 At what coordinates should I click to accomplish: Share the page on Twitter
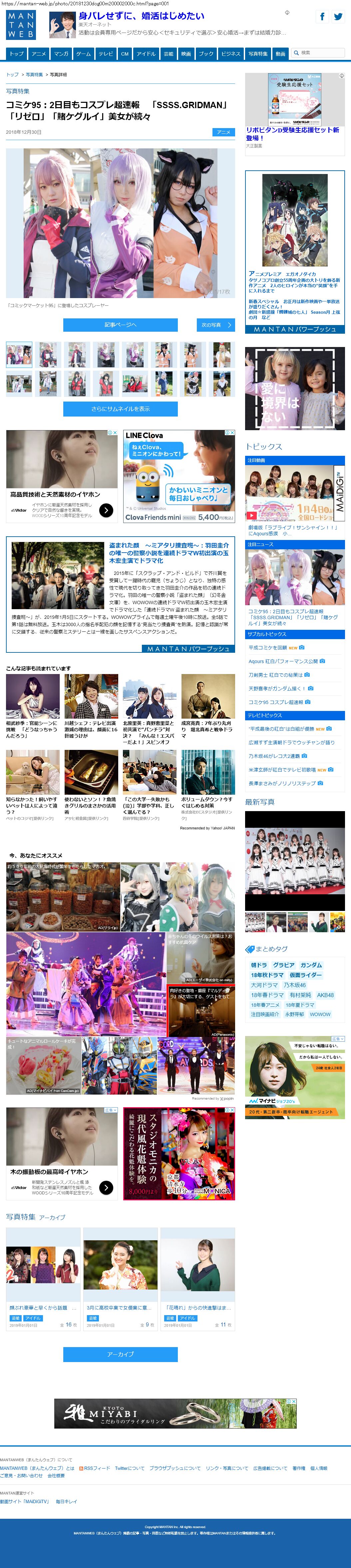338,17
